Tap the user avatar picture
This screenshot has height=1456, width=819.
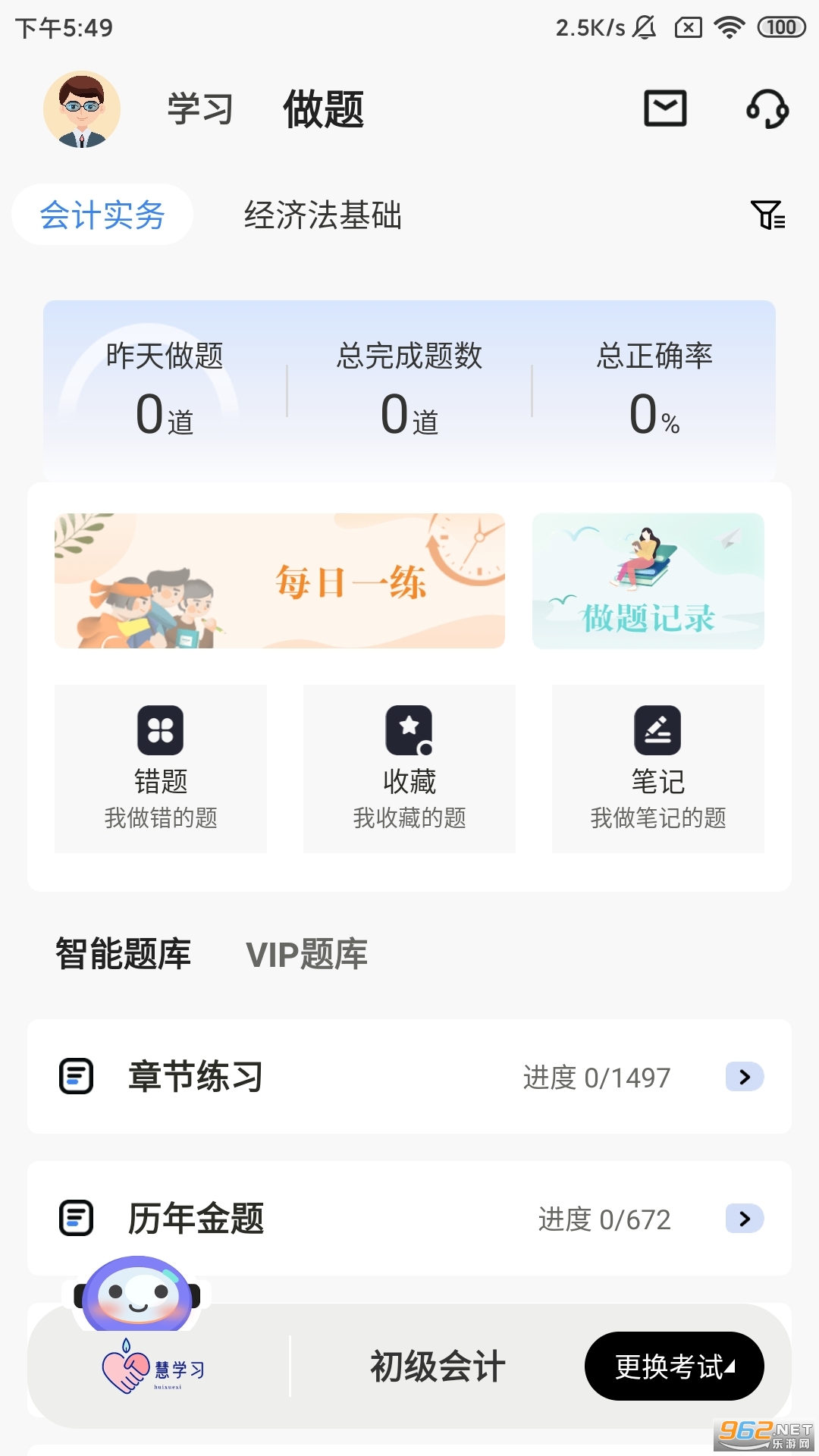pyautogui.click(x=83, y=109)
